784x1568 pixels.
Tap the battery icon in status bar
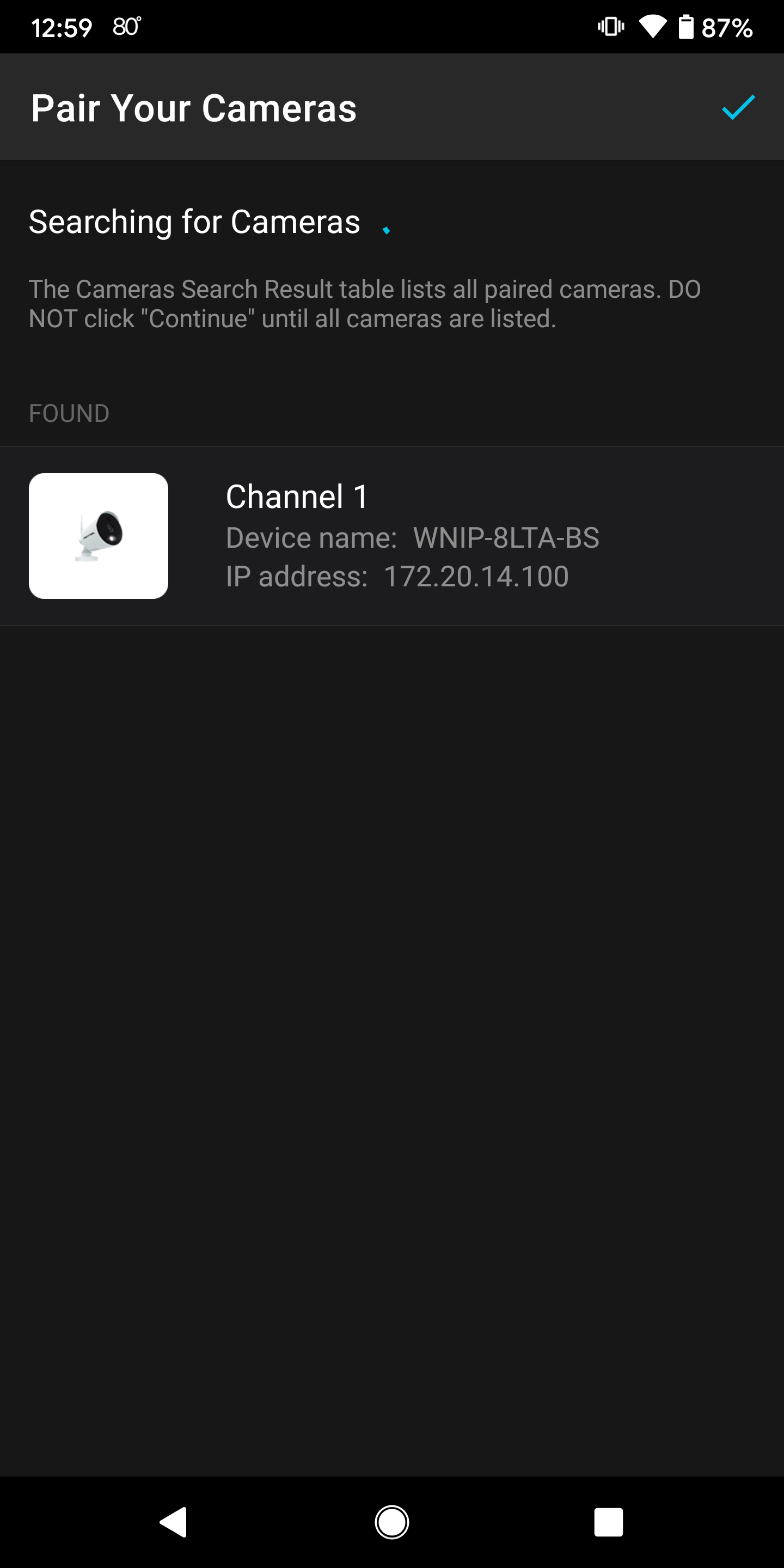point(687,26)
